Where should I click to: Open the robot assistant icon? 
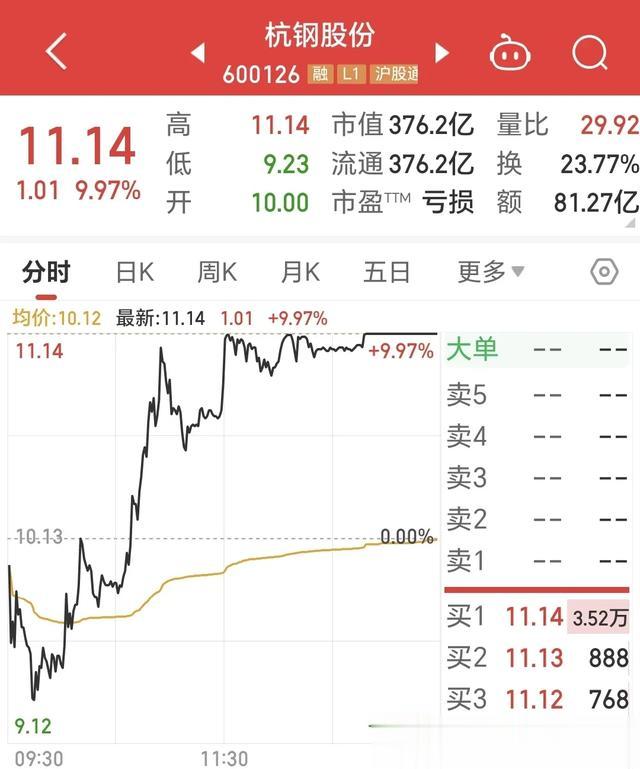(510, 52)
